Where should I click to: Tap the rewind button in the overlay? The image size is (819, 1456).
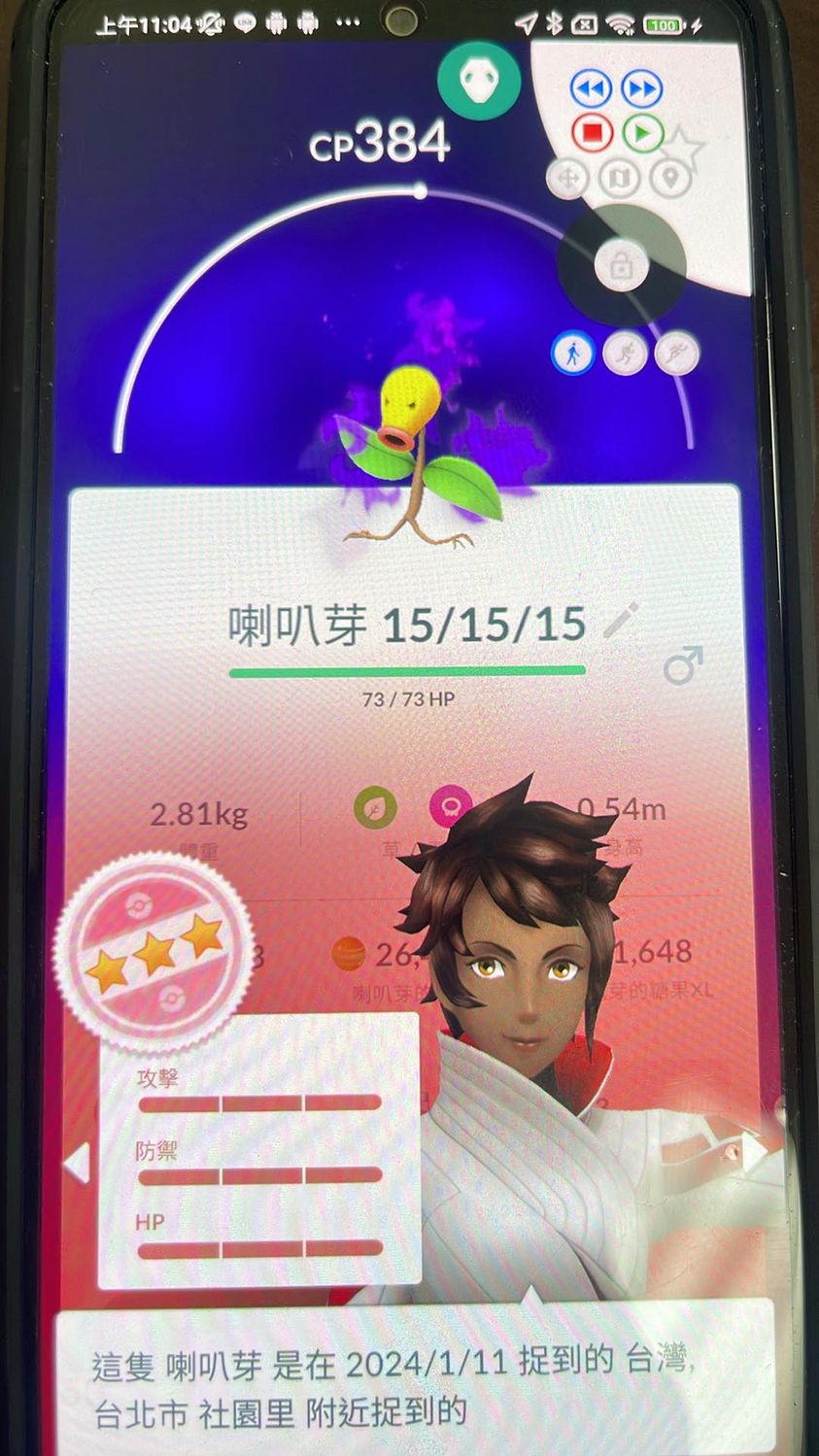pyautogui.click(x=591, y=89)
